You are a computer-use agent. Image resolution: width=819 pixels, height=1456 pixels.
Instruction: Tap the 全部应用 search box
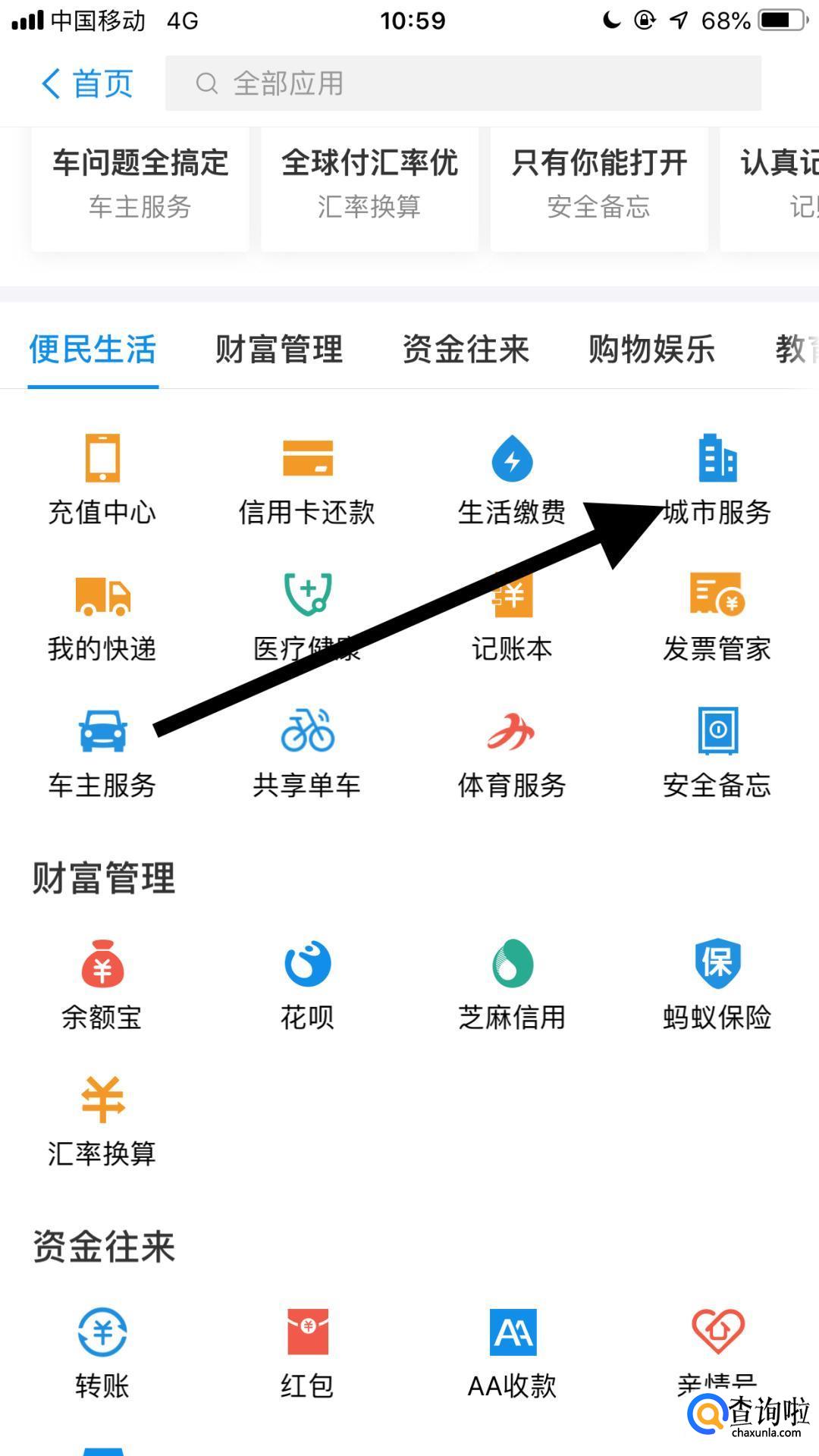click(x=463, y=83)
